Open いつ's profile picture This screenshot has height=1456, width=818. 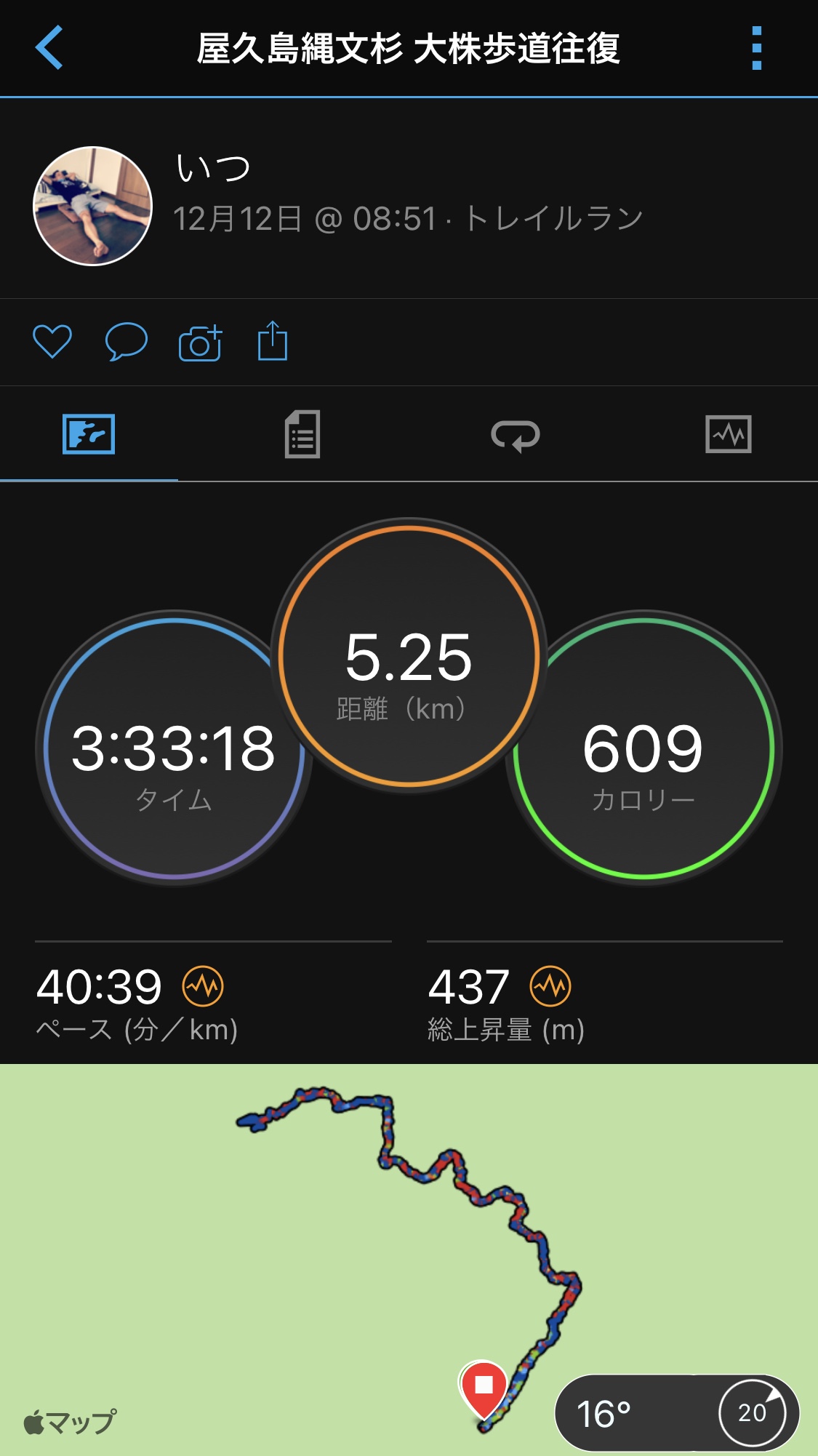coord(92,206)
